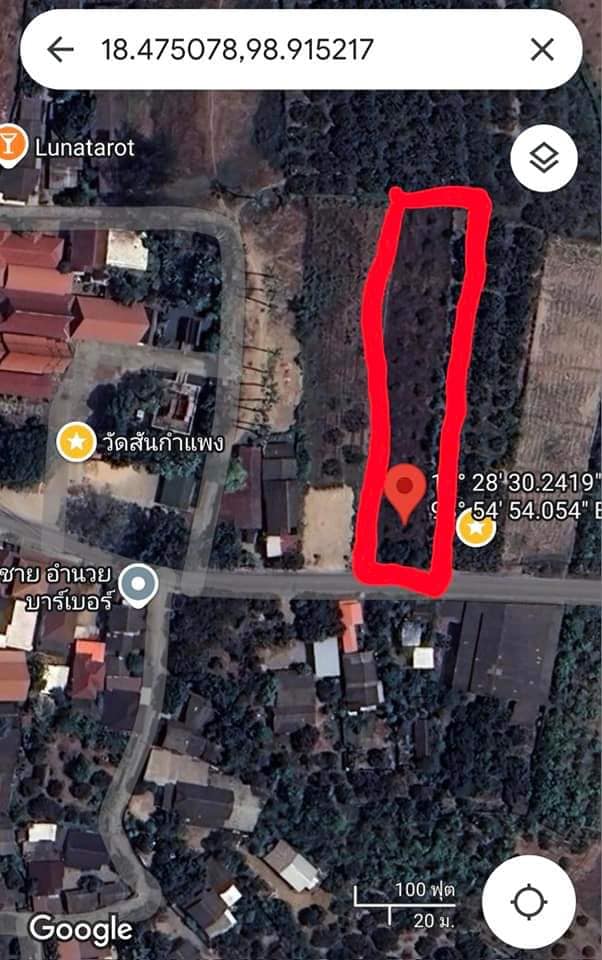
Task: Select the วัดสันกำแพง starred place marker
Action: 77,441
